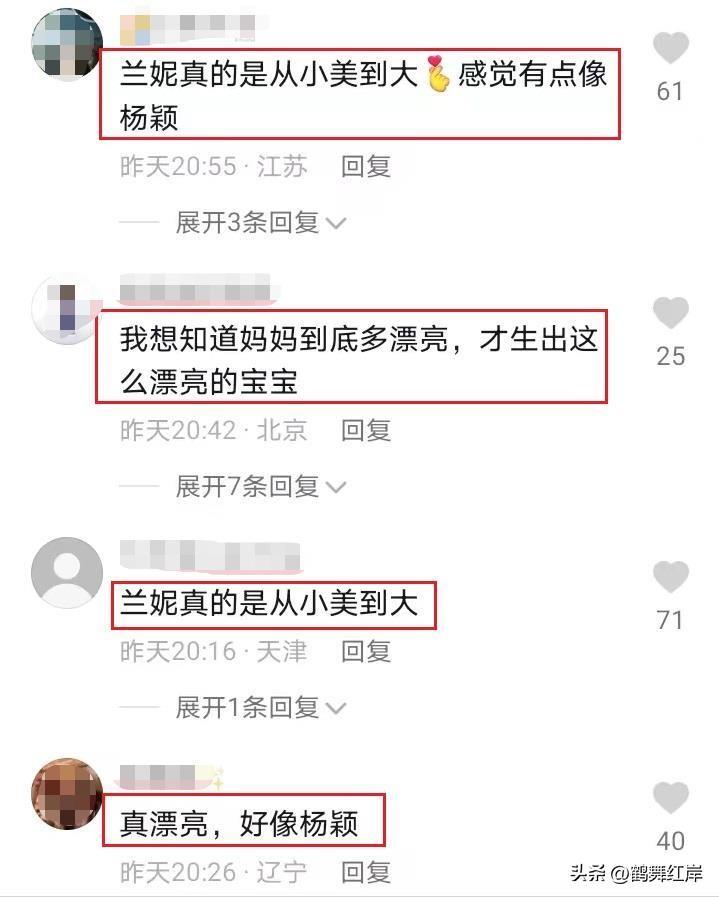Open the avatar of the 辽宁 commenter

(x=67, y=793)
